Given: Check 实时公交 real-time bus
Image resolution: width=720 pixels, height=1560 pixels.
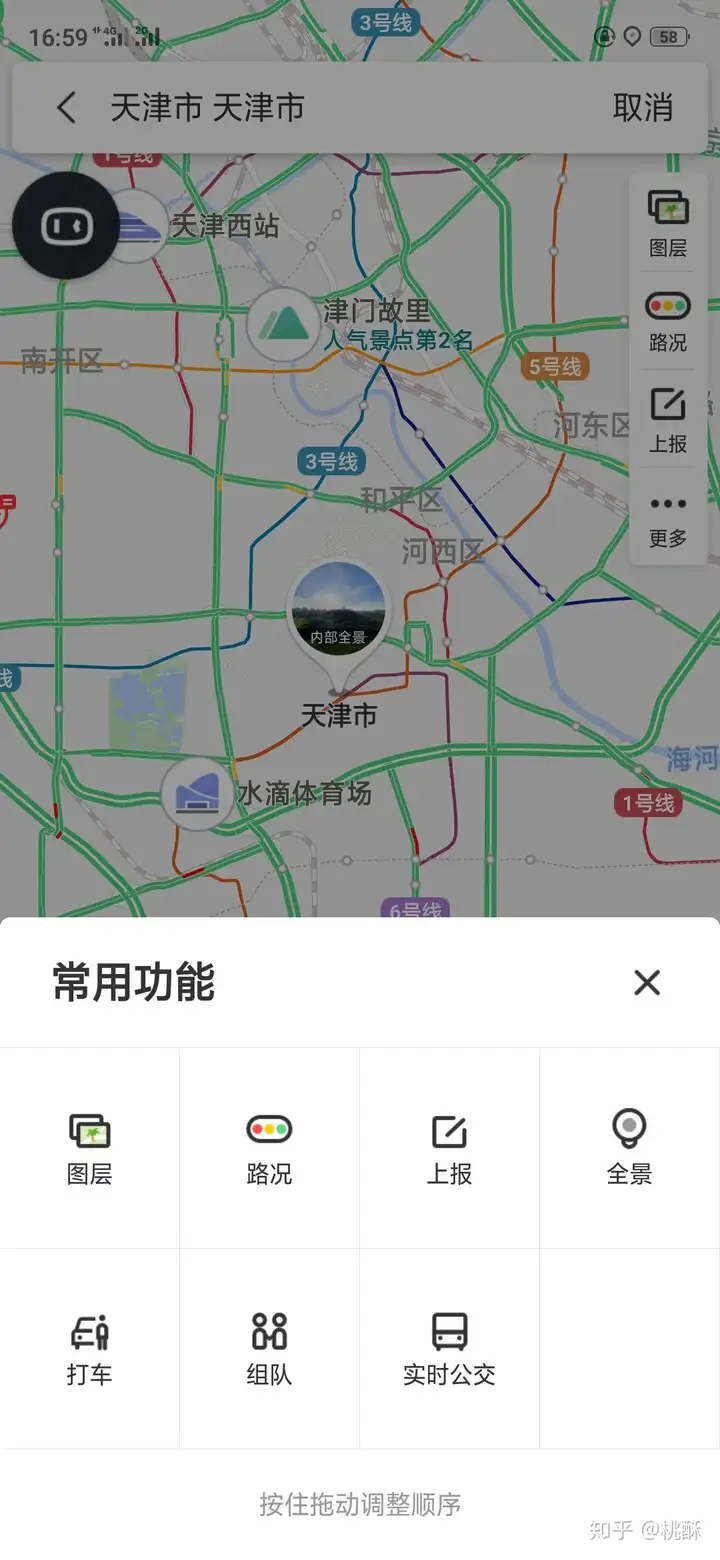Looking at the screenshot, I should click(x=449, y=1349).
